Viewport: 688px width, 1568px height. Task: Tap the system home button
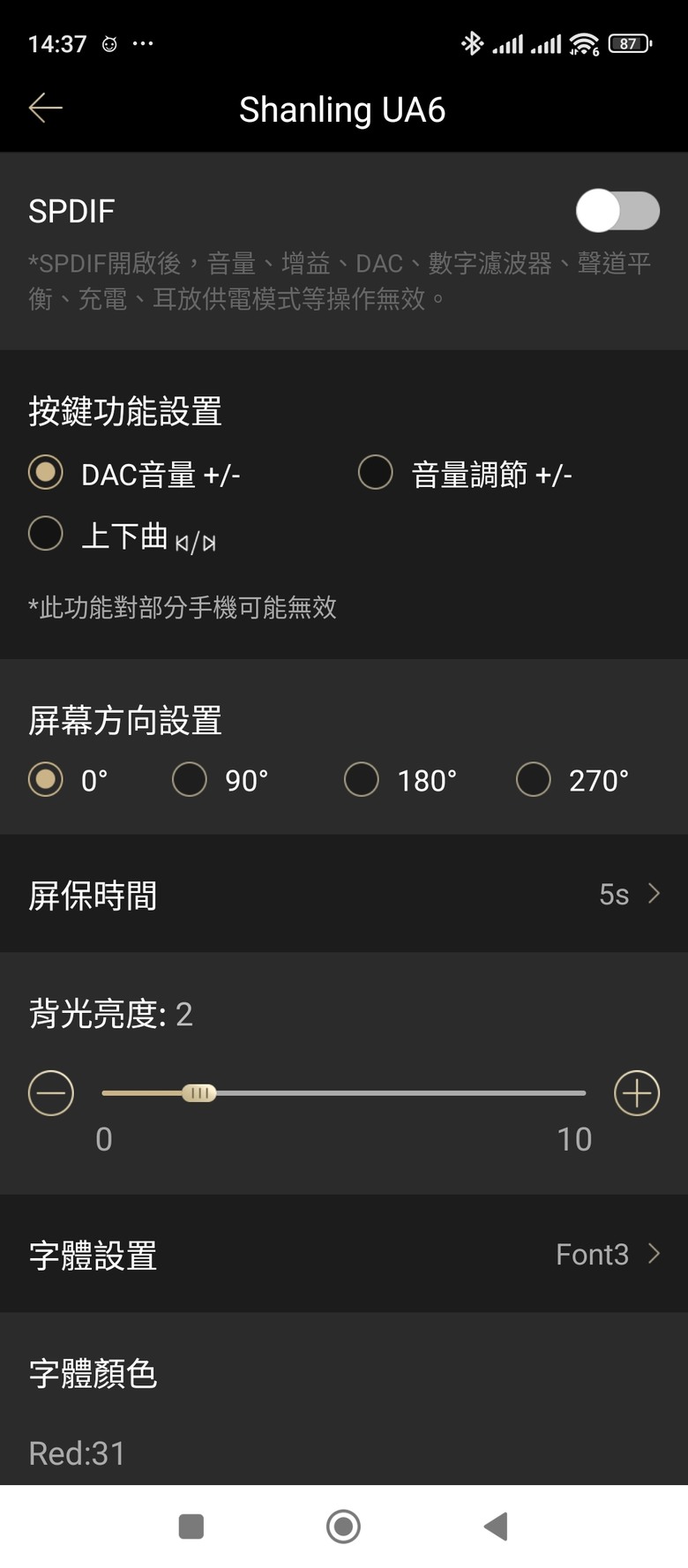(343, 1527)
